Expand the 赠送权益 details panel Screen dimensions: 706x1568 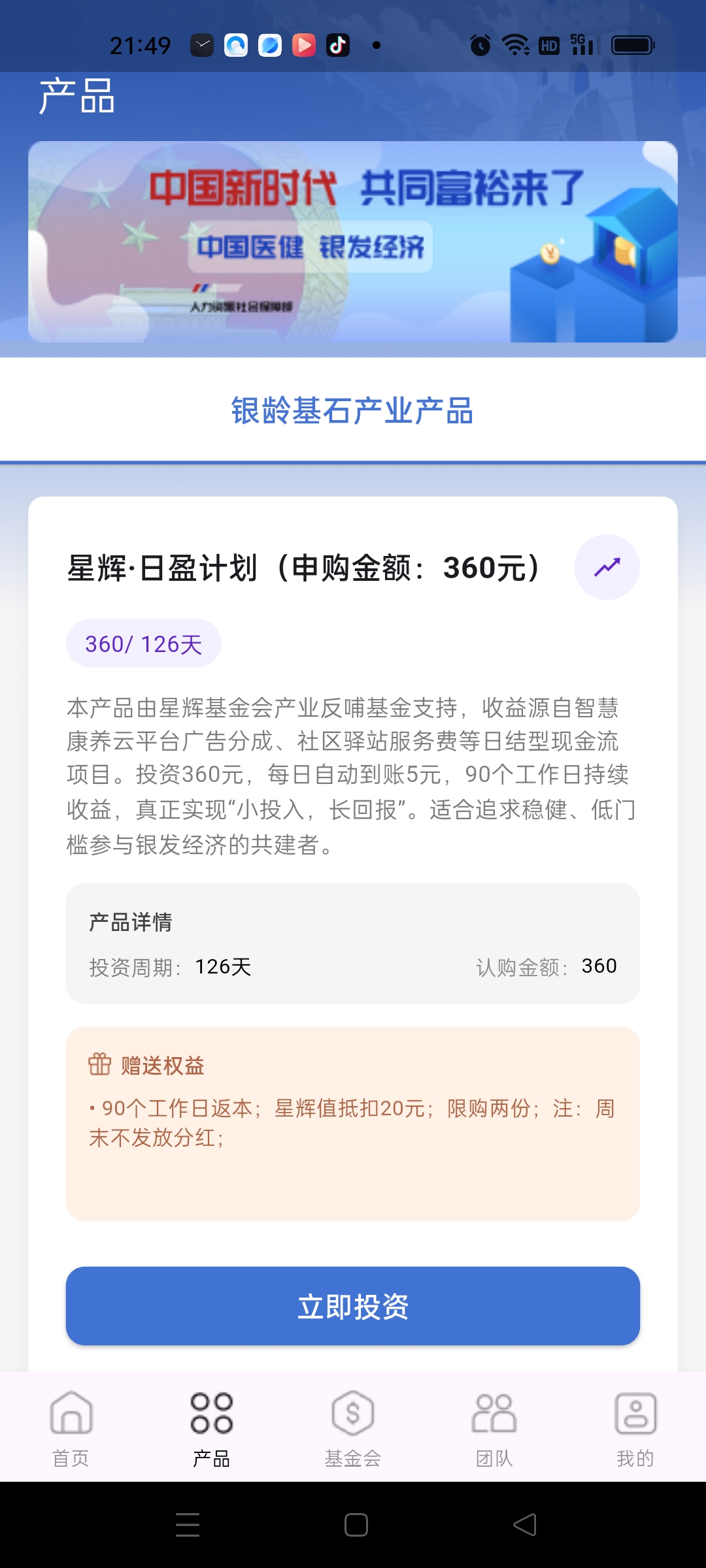point(353,1124)
